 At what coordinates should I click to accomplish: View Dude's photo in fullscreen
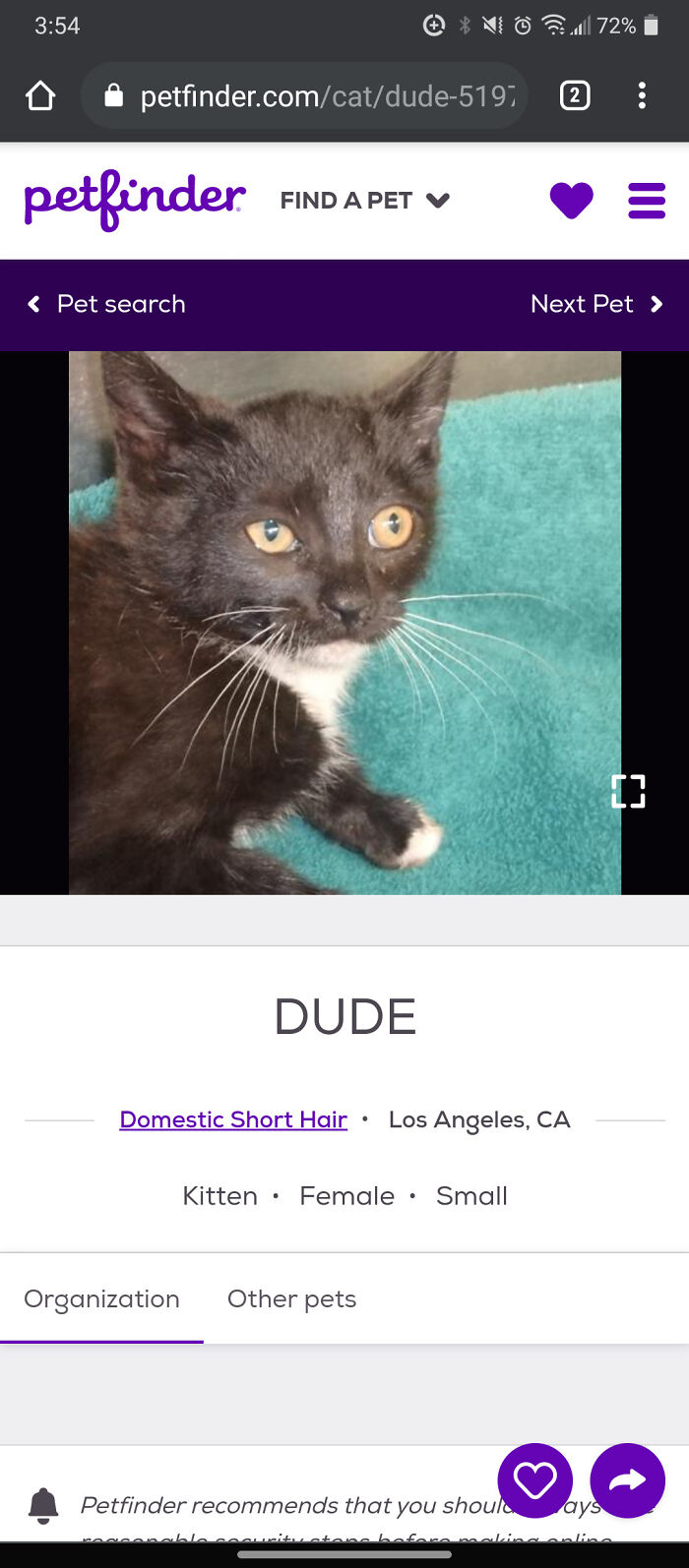(628, 791)
